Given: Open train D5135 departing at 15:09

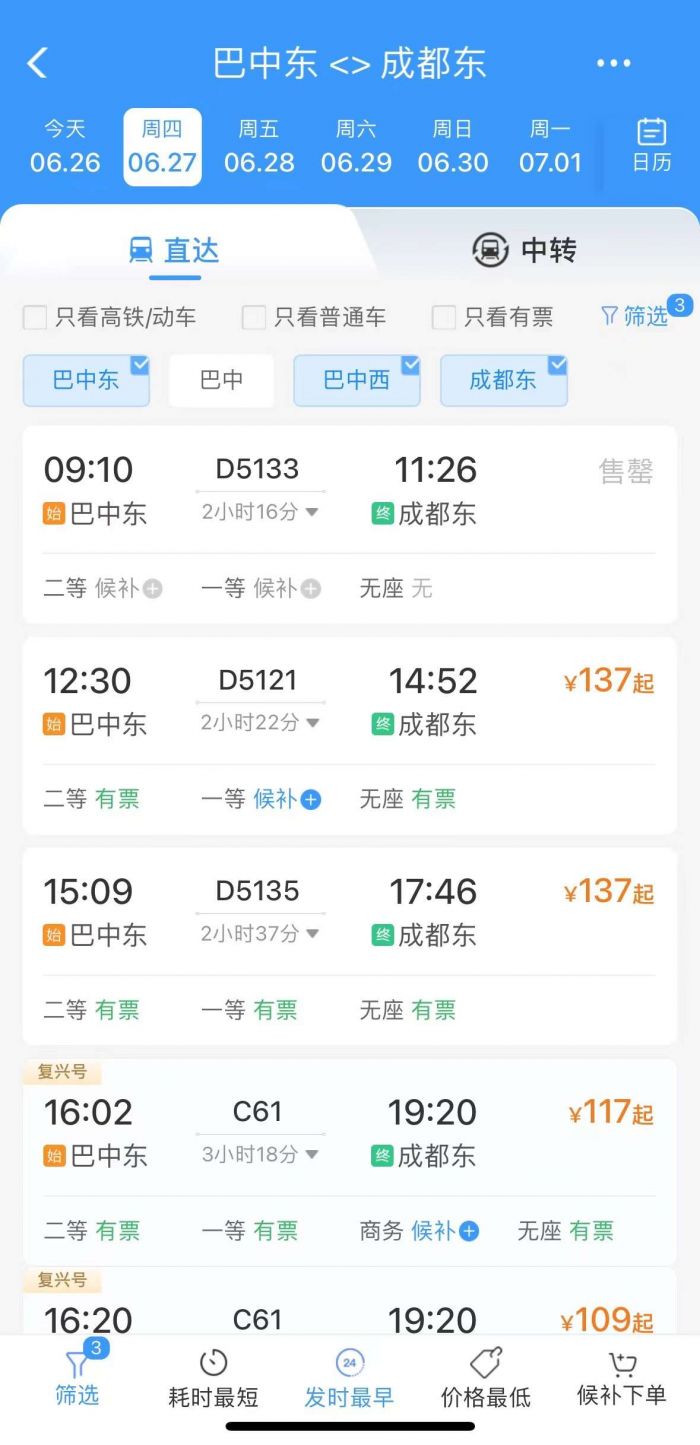Looking at the screenshot, I should pos(350,946).
